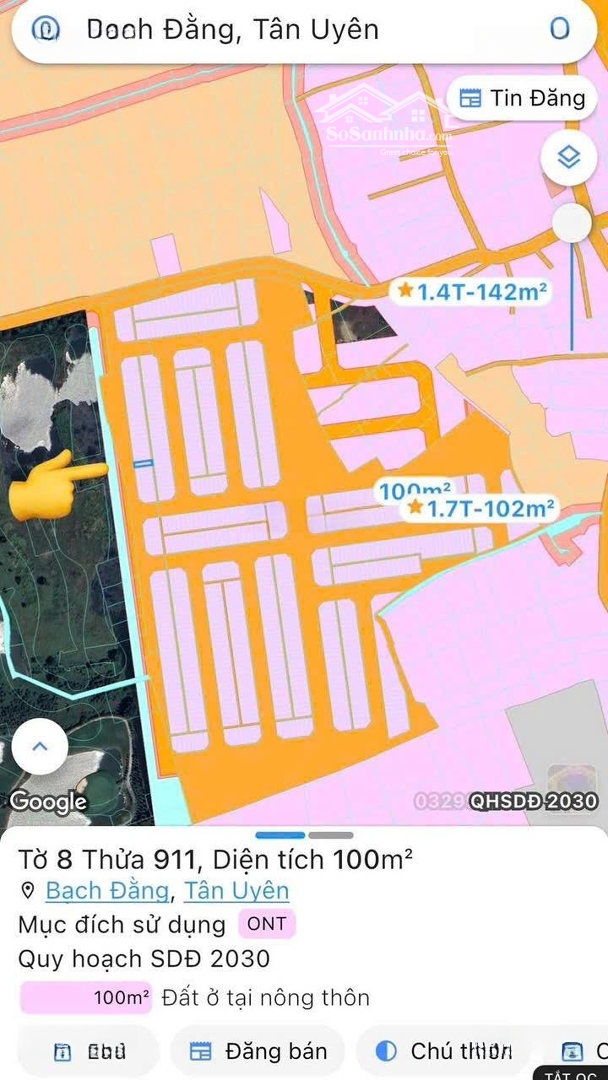
Task: Open the Bạch Đằng link
Action: tap(107, 890)
